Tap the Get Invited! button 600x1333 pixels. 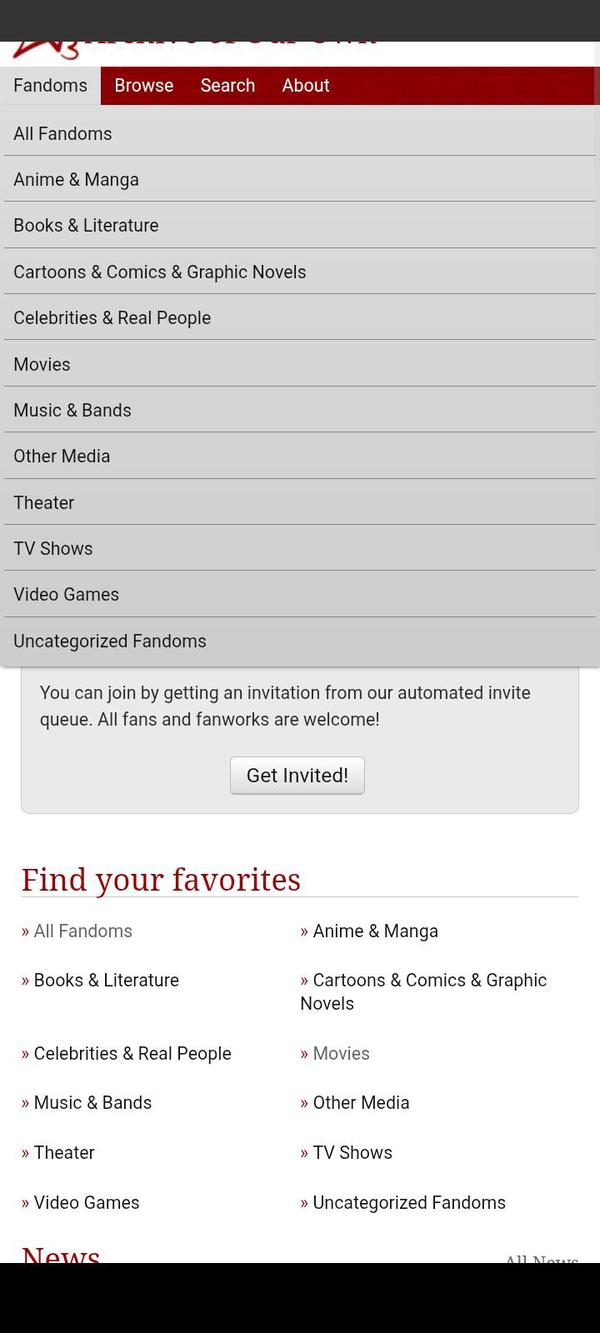point(297,776)
